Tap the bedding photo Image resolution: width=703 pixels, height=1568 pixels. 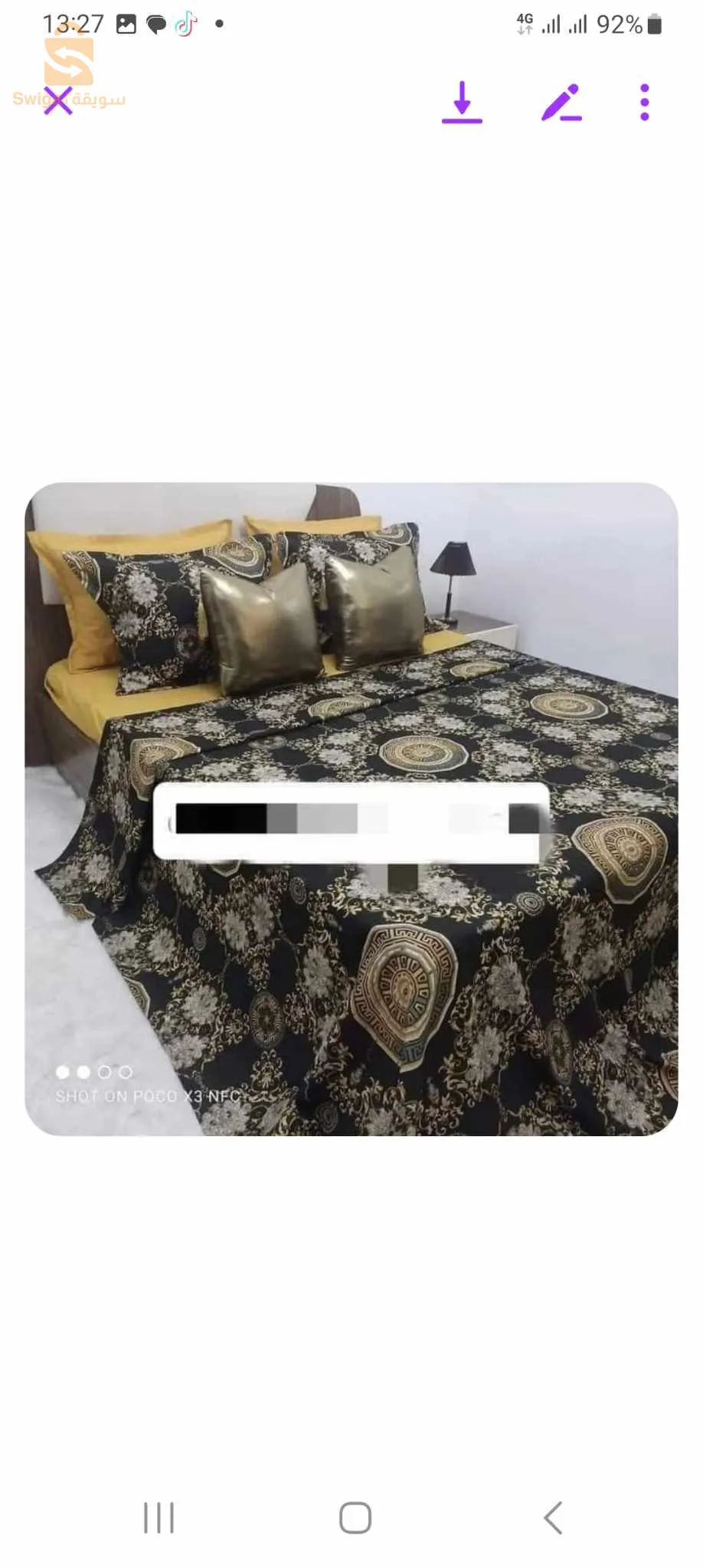[x=351, y=808]
